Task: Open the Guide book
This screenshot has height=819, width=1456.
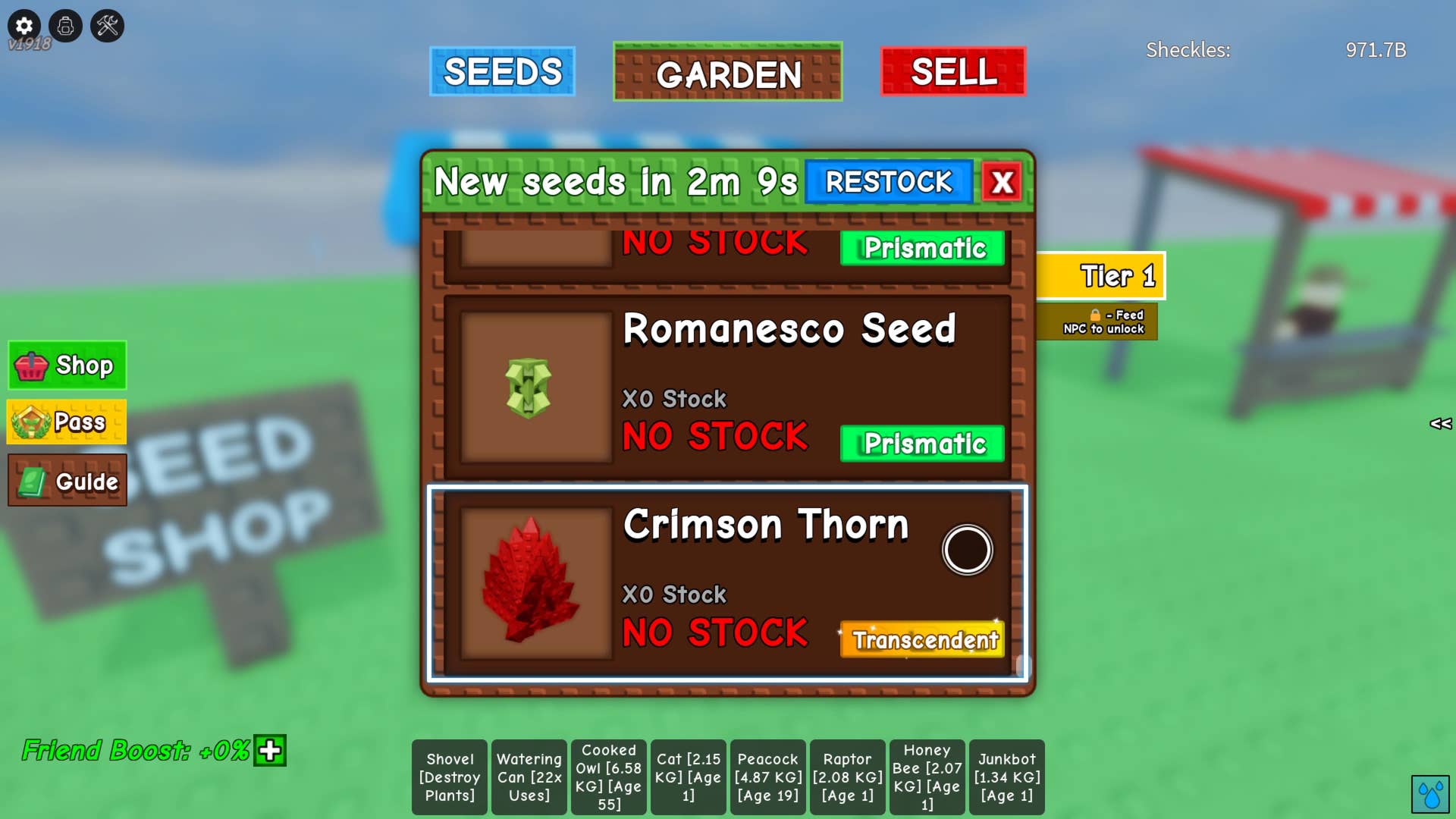Action: 67,481
